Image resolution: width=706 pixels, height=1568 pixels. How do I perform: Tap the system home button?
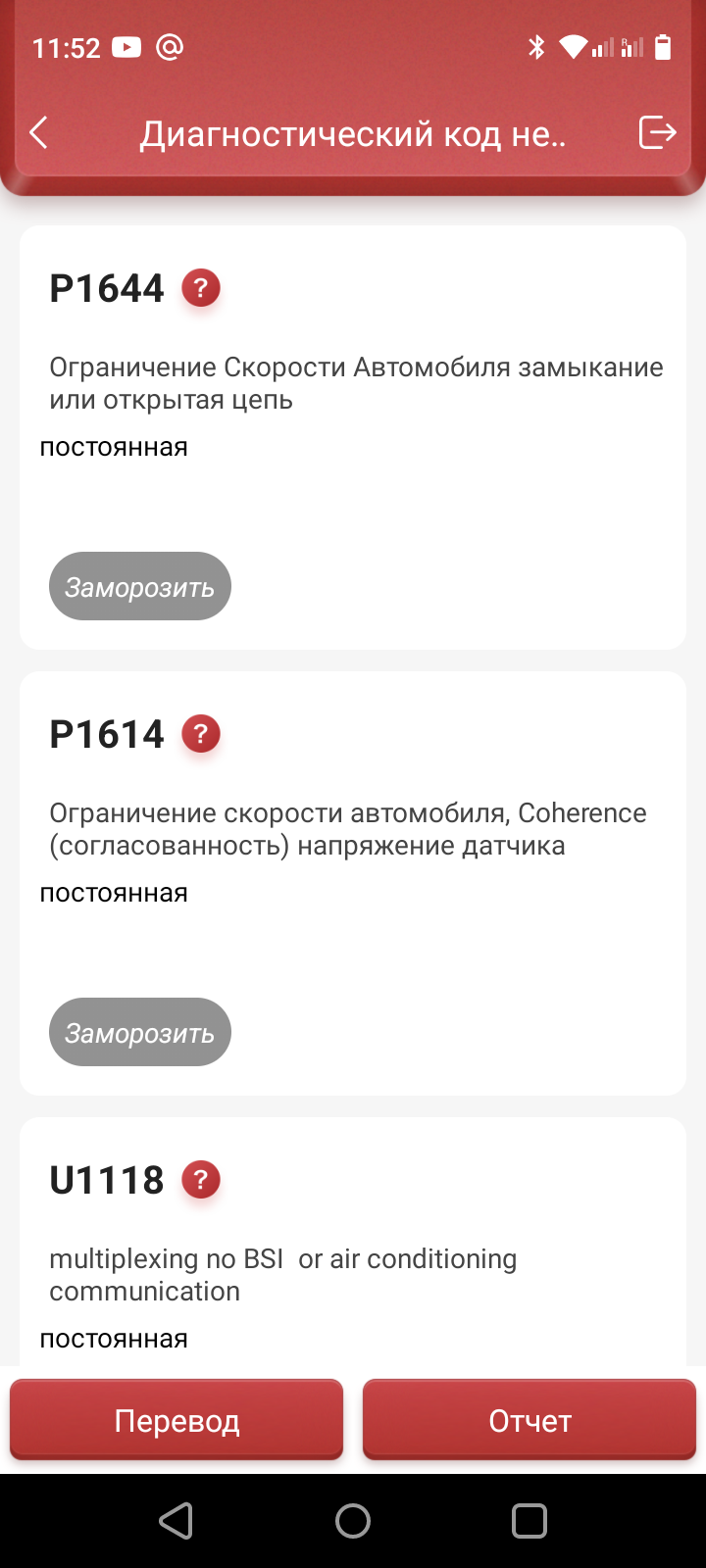click(353, 1521)
